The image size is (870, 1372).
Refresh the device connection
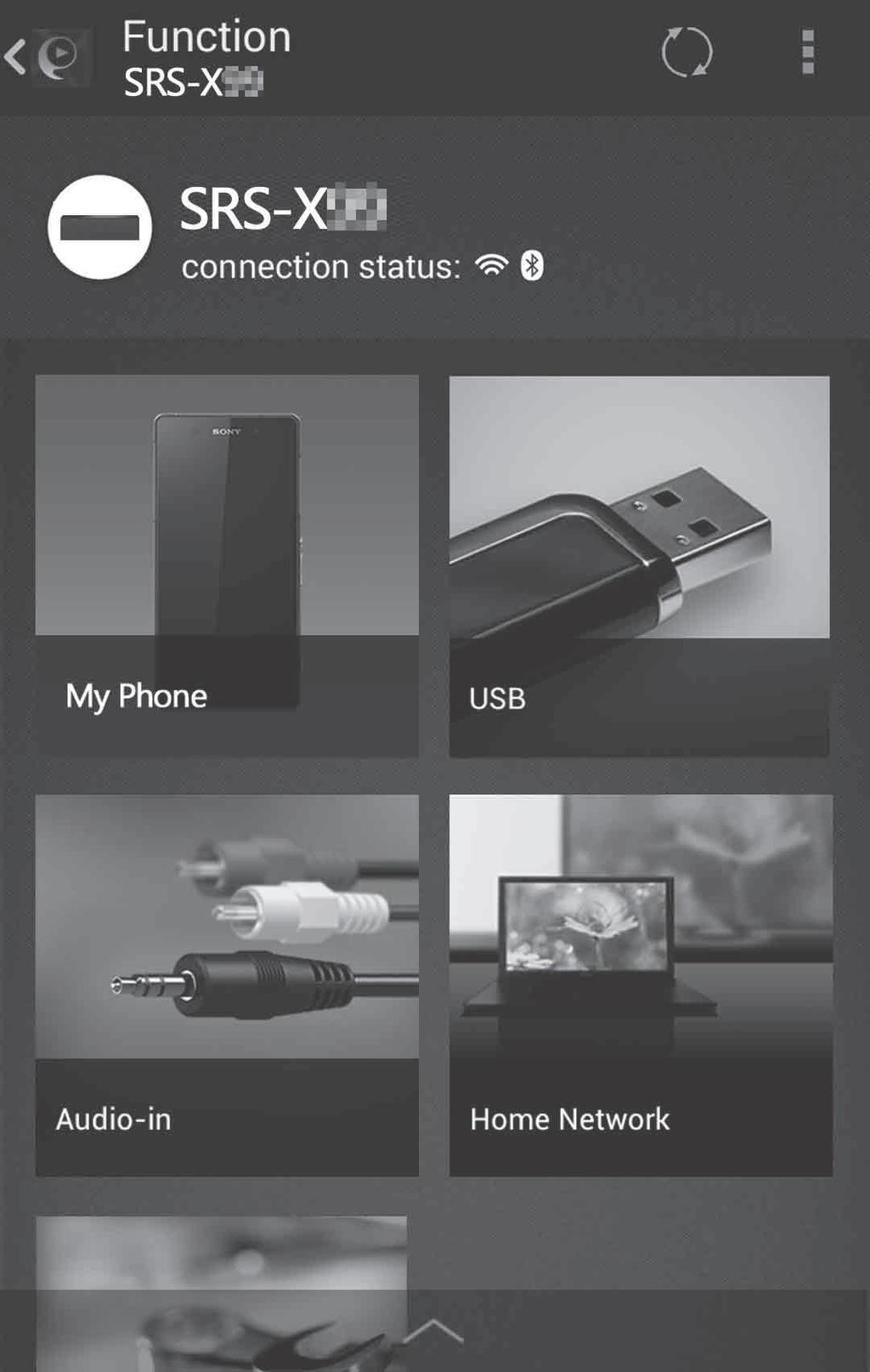686,53
